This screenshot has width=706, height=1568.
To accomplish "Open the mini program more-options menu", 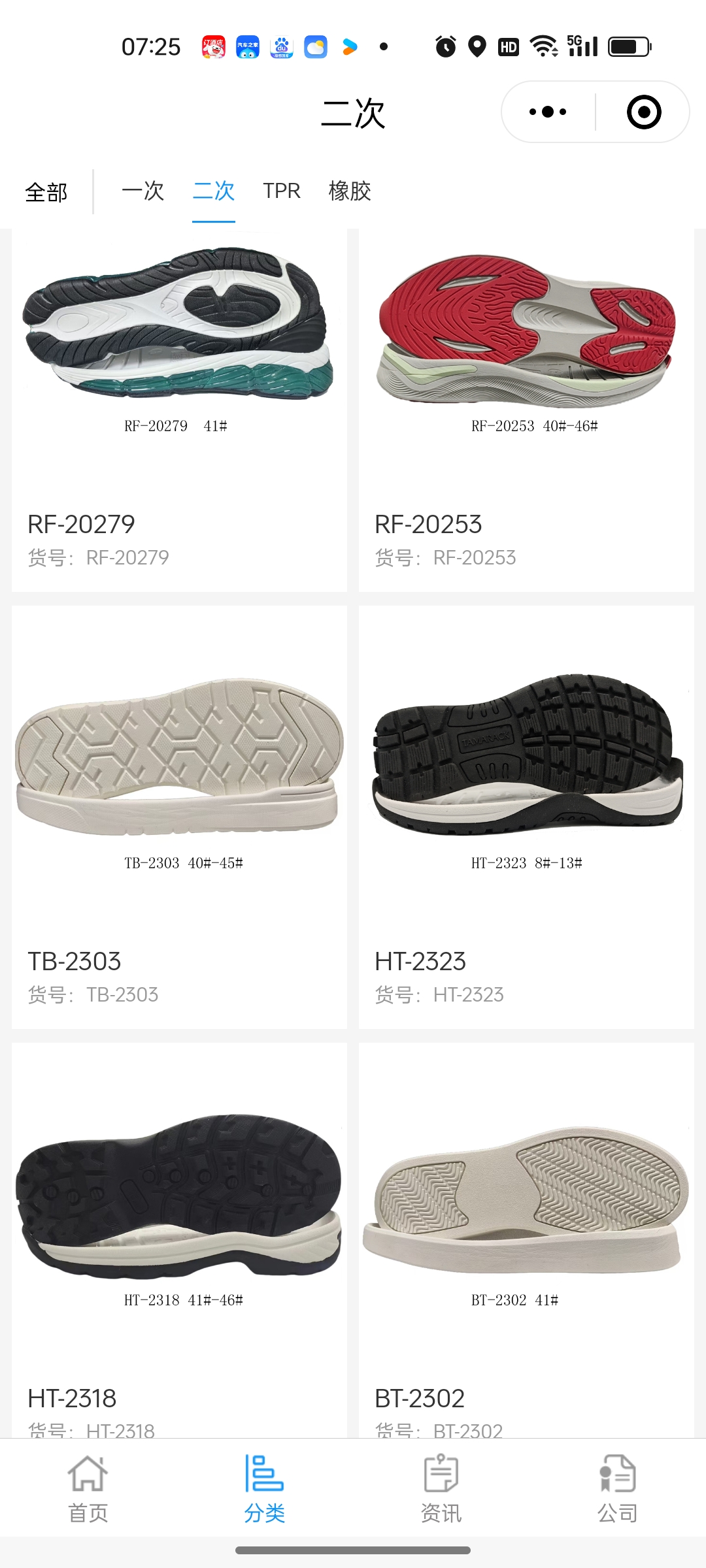I will [548, 112].
